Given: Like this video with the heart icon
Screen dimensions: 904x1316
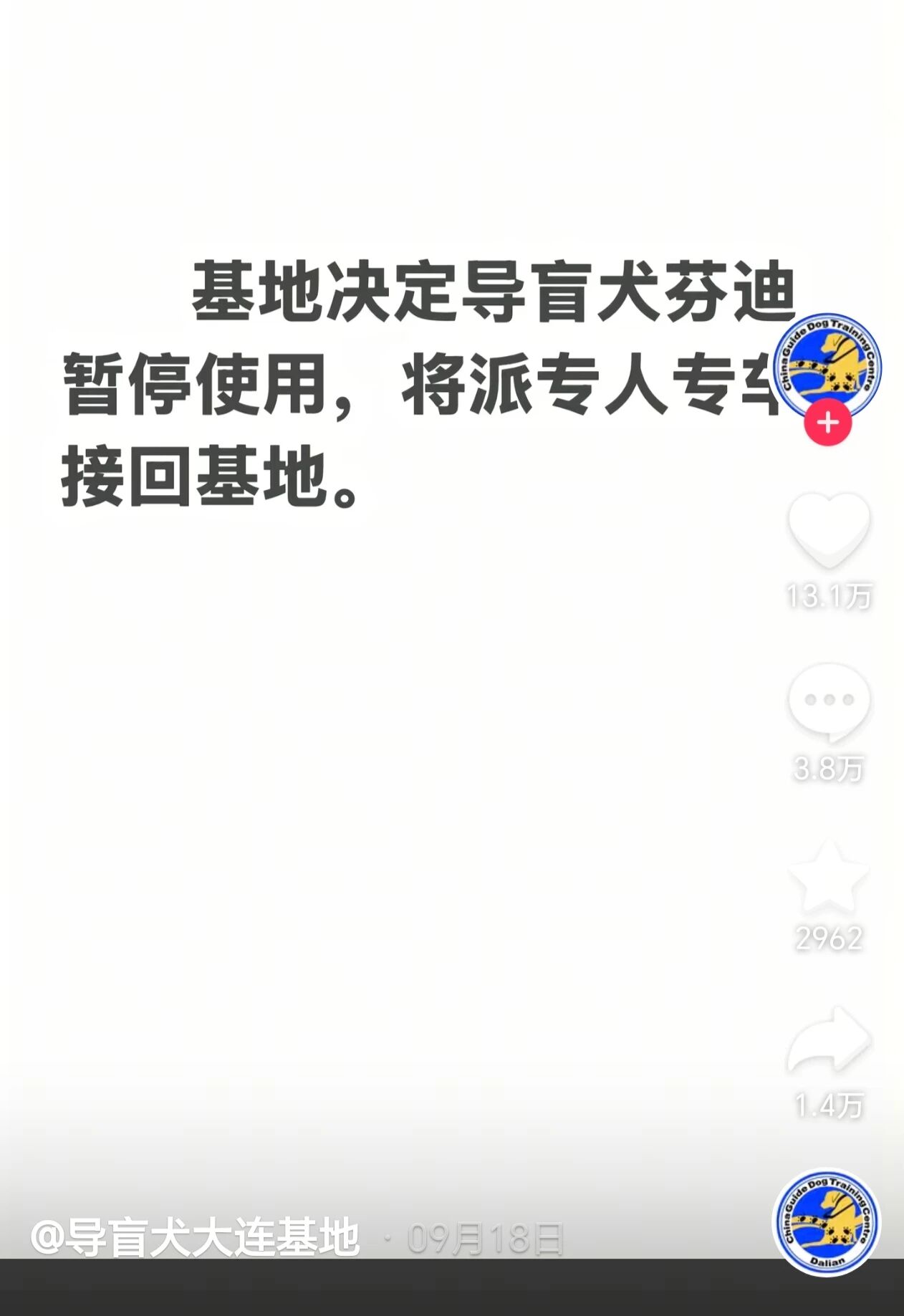Looking at the screenshot, I should 829,529.
